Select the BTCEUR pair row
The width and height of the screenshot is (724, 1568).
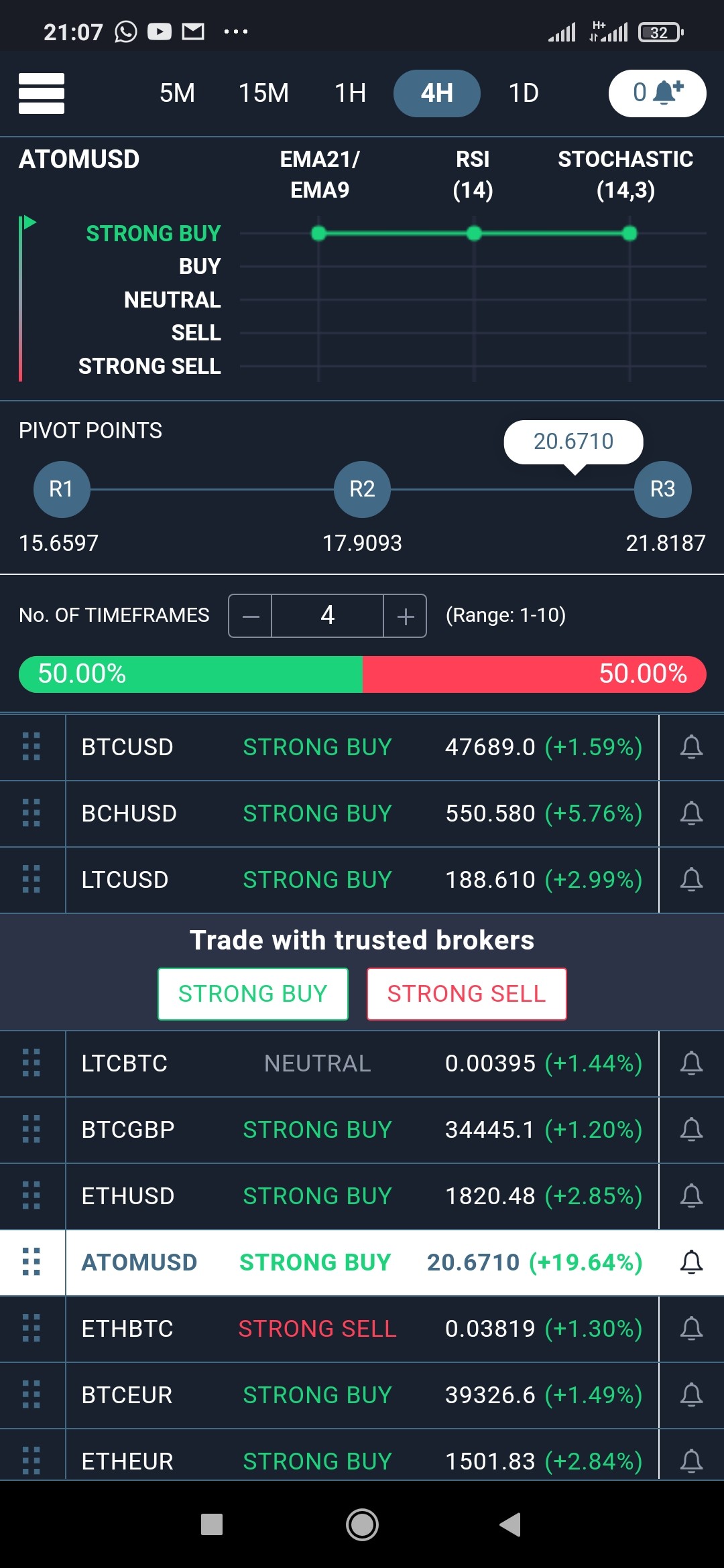coord(362,1395)
